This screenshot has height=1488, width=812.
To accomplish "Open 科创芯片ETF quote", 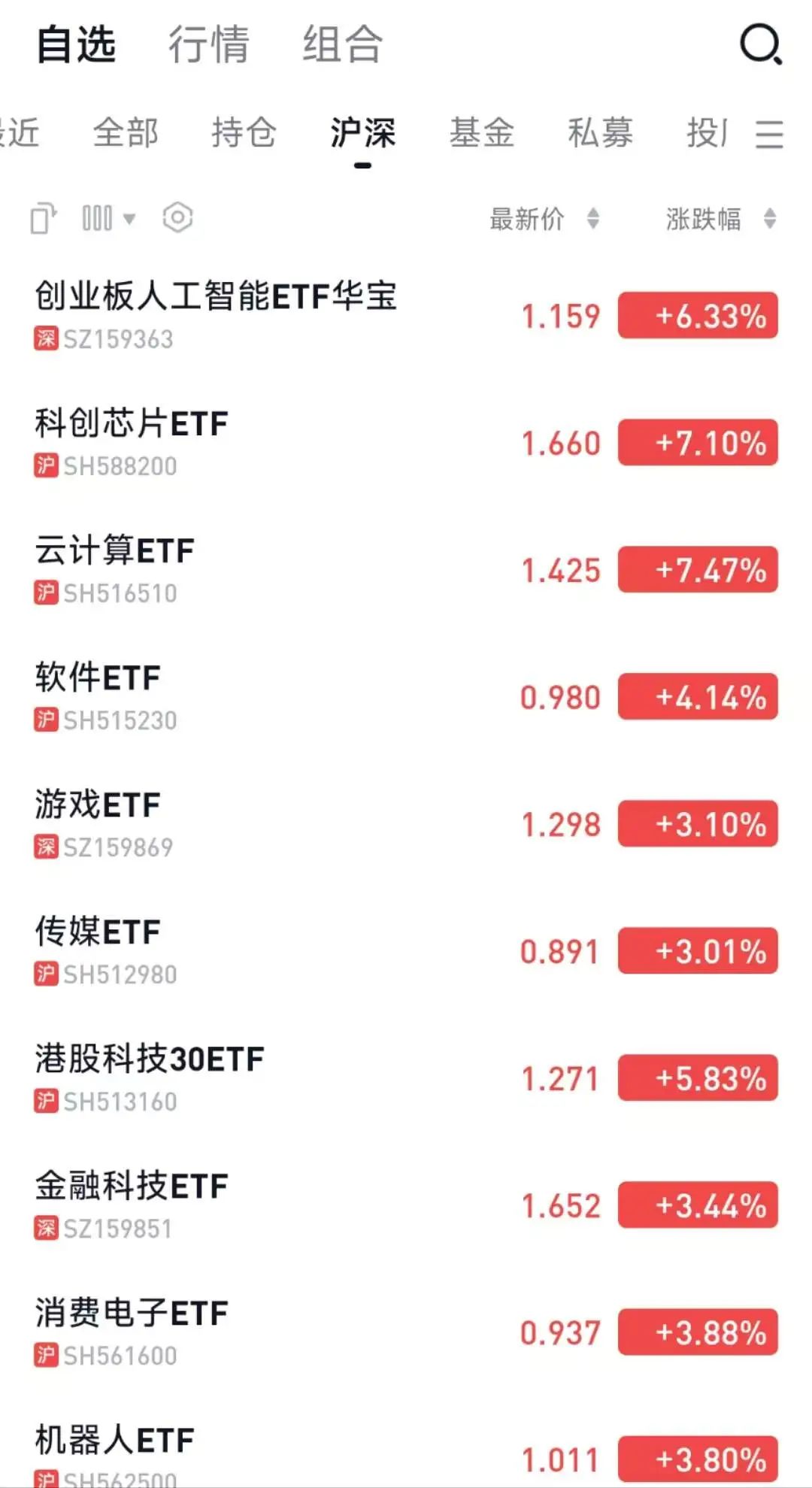I will [406, 442].
